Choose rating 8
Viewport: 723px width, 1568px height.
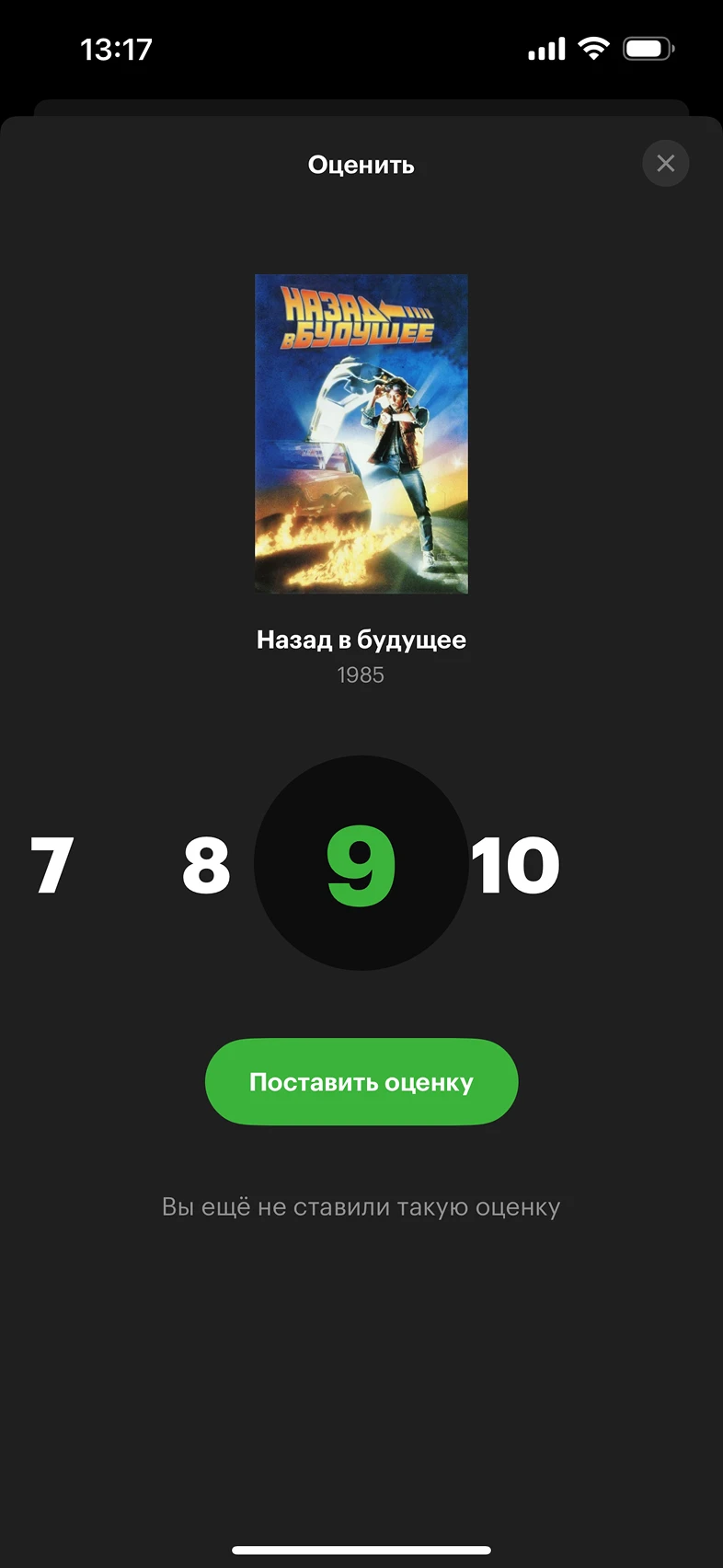click(x=206, y=864)
